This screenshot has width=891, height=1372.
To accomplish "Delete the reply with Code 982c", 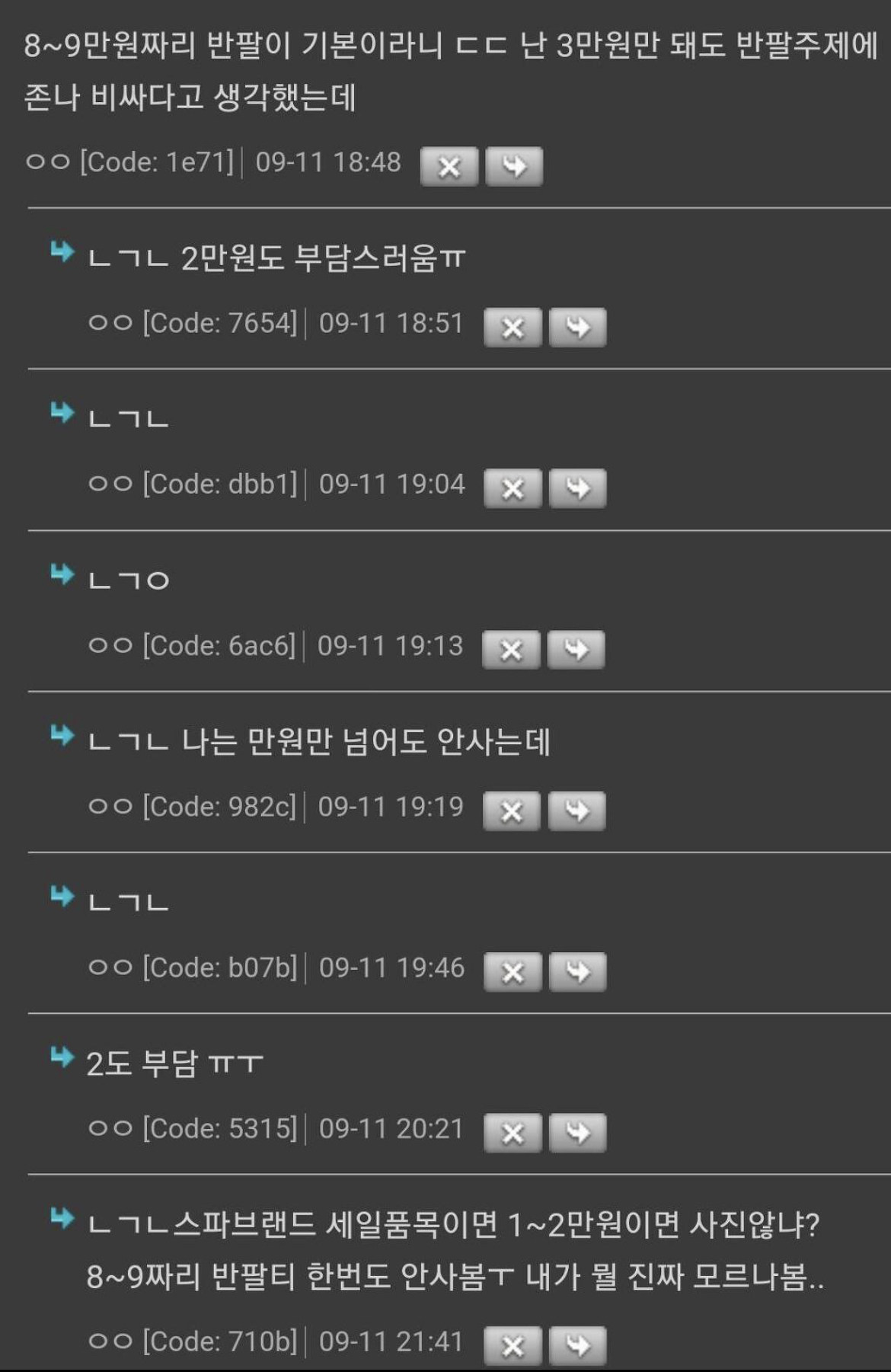I will click(512, 811).
